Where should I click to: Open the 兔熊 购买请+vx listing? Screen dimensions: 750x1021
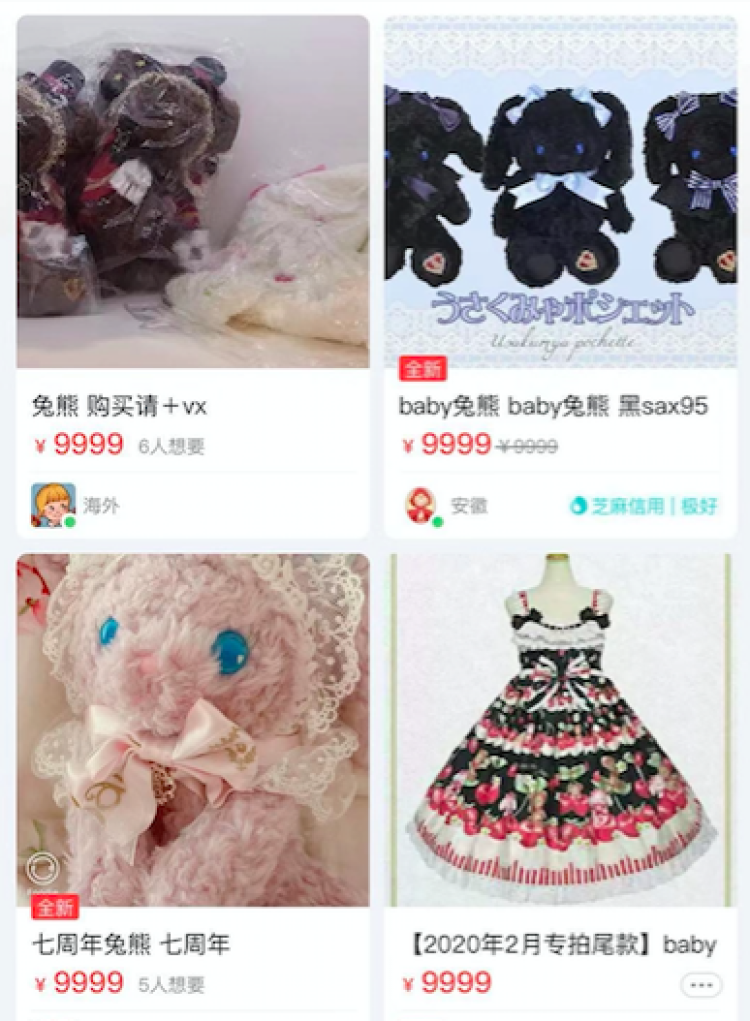193,192
